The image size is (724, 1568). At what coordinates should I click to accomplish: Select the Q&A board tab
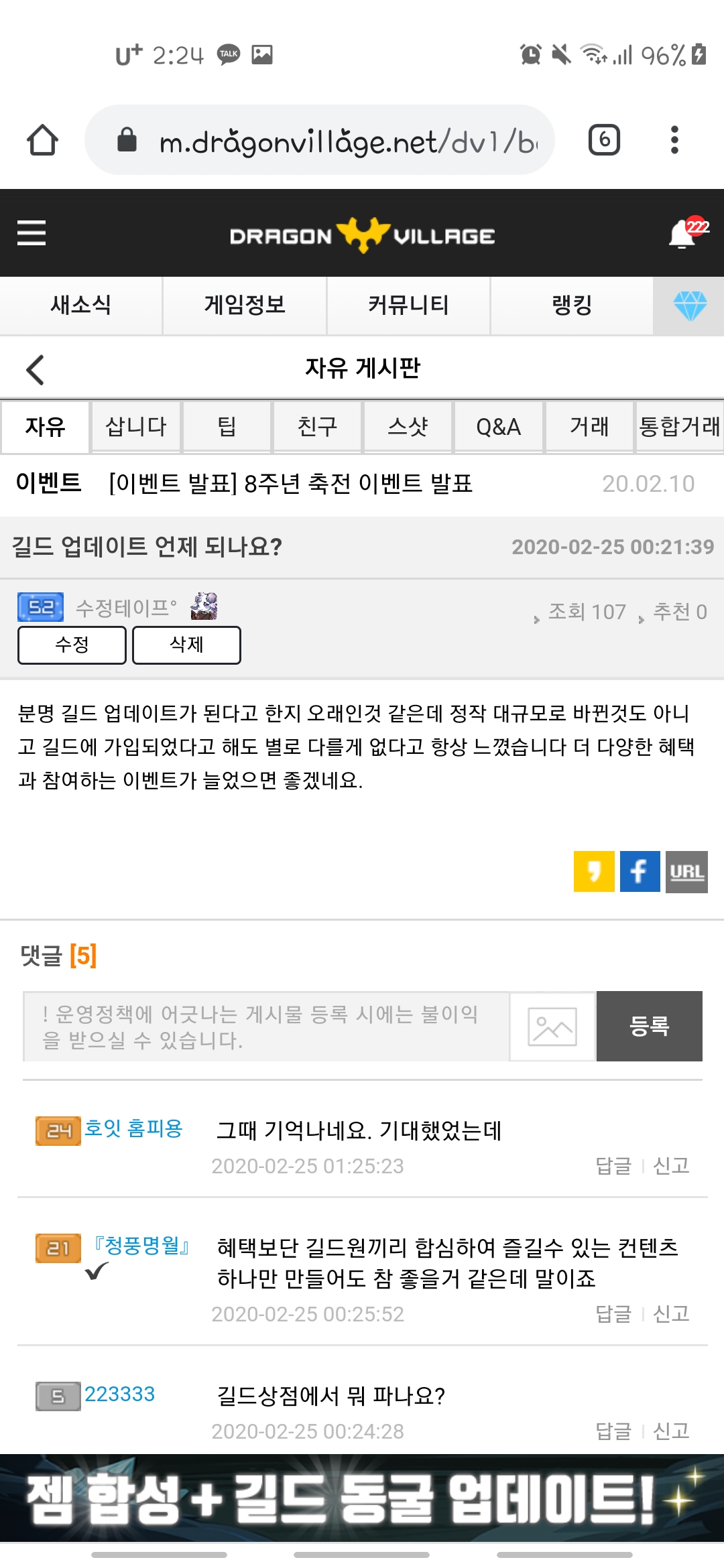tap(498, 427)
